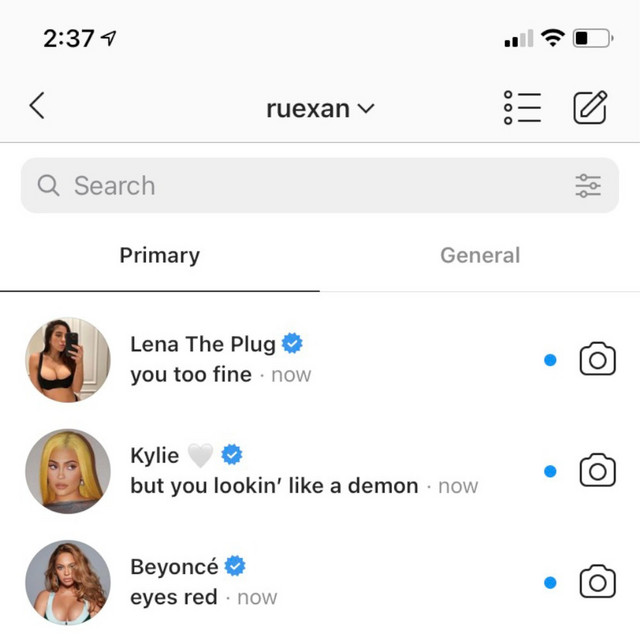
Task: Open the requests list icon
Action: coord(522,107)
